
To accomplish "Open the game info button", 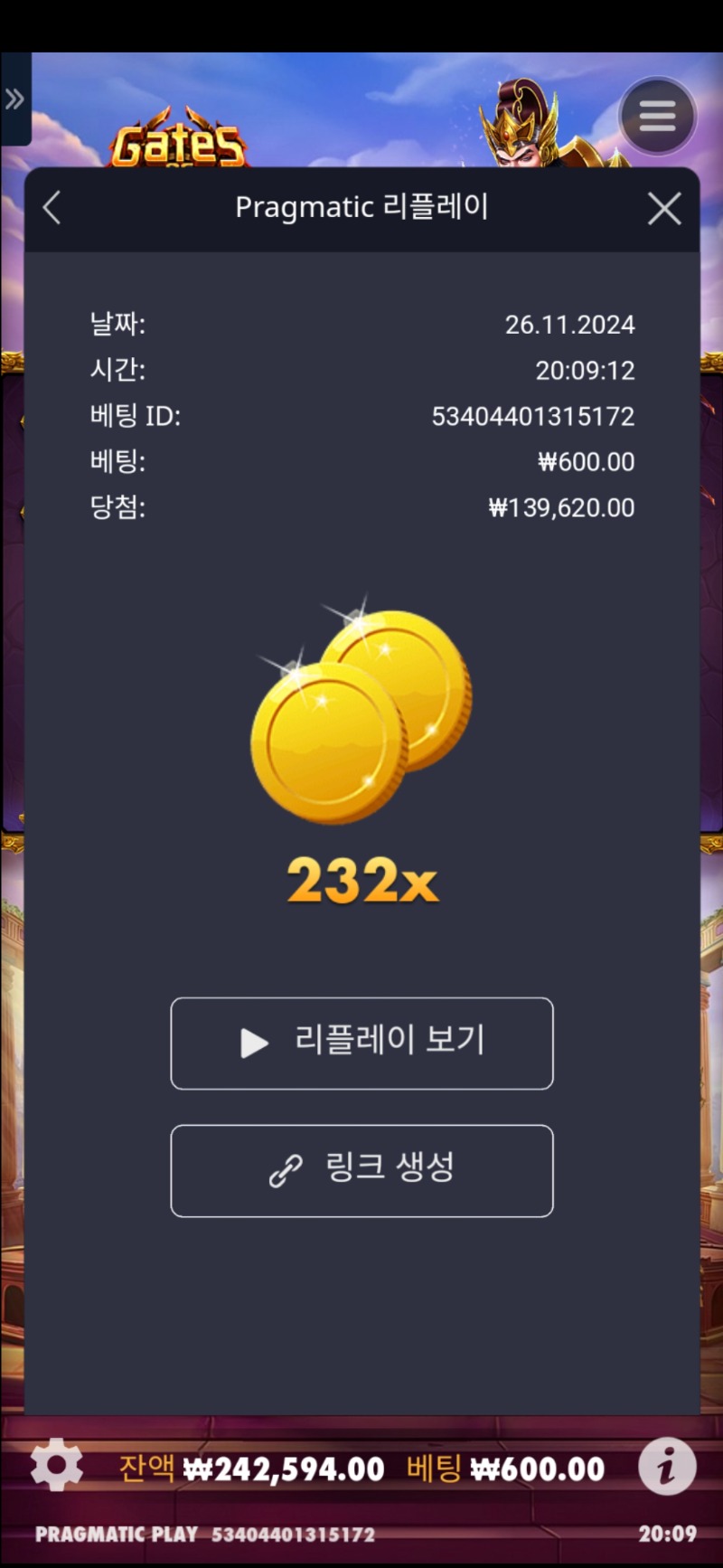I will (667, 1465).
